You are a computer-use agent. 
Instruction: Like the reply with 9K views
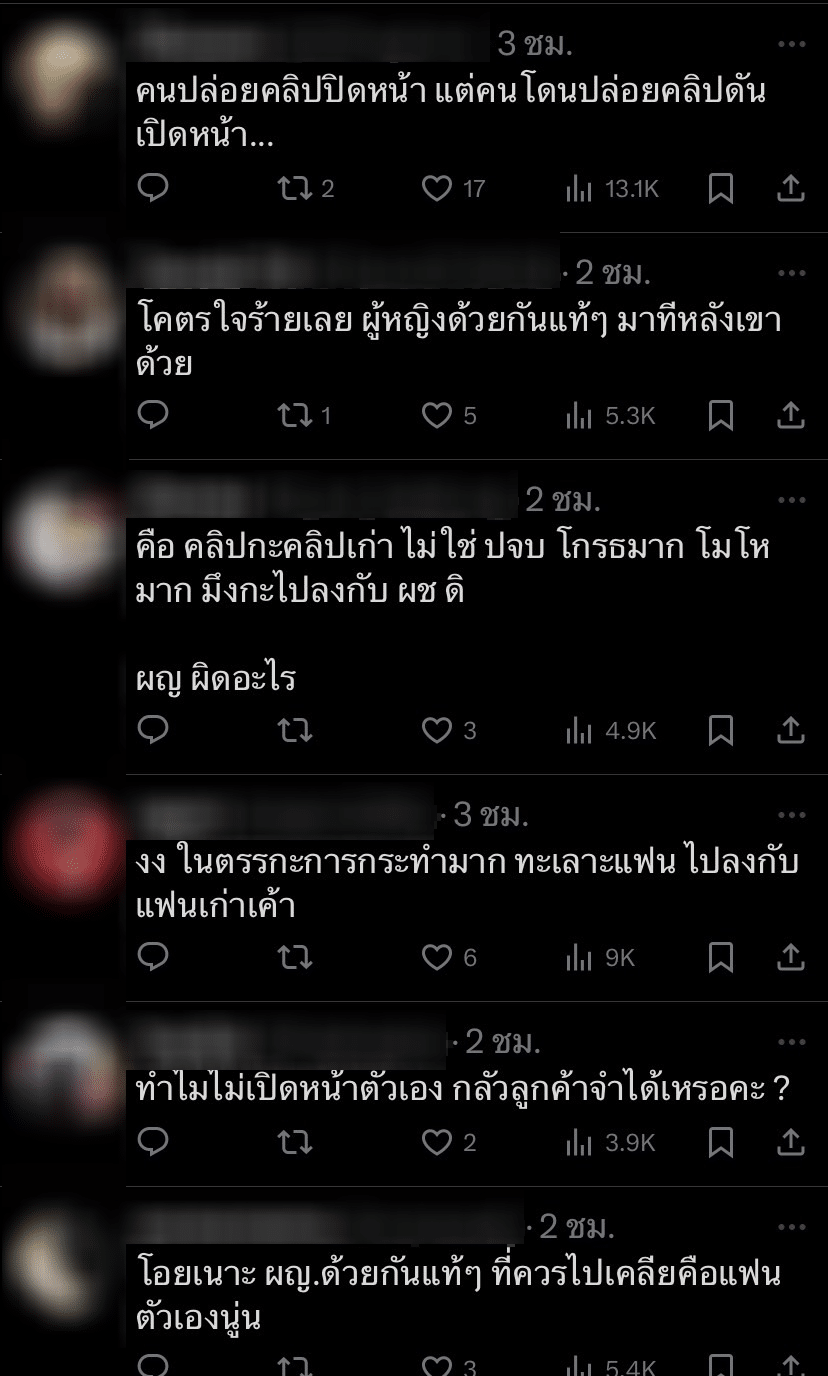tap(437, 958)
